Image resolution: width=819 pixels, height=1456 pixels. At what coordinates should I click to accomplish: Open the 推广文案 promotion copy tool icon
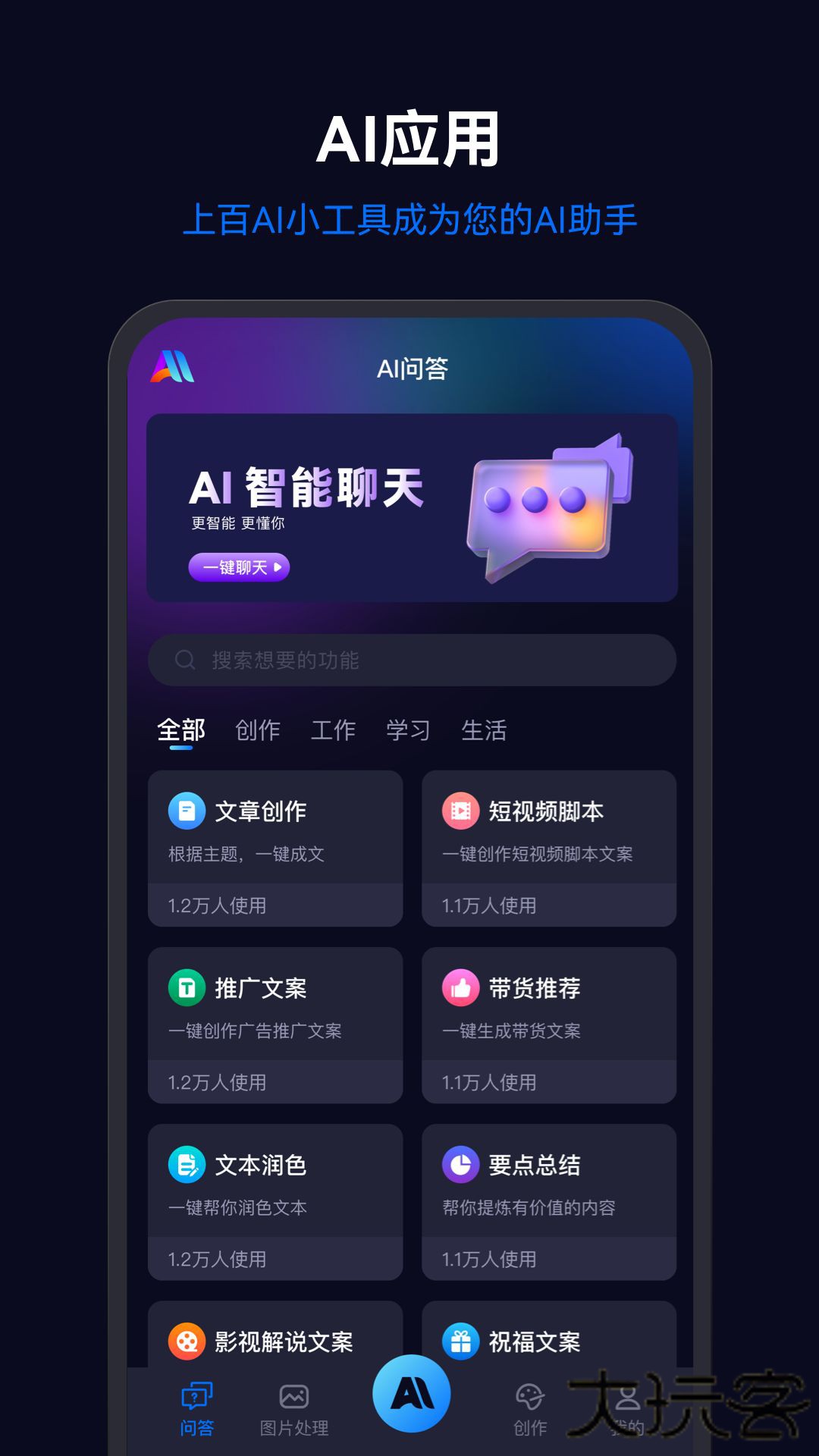tap(186, 988)
